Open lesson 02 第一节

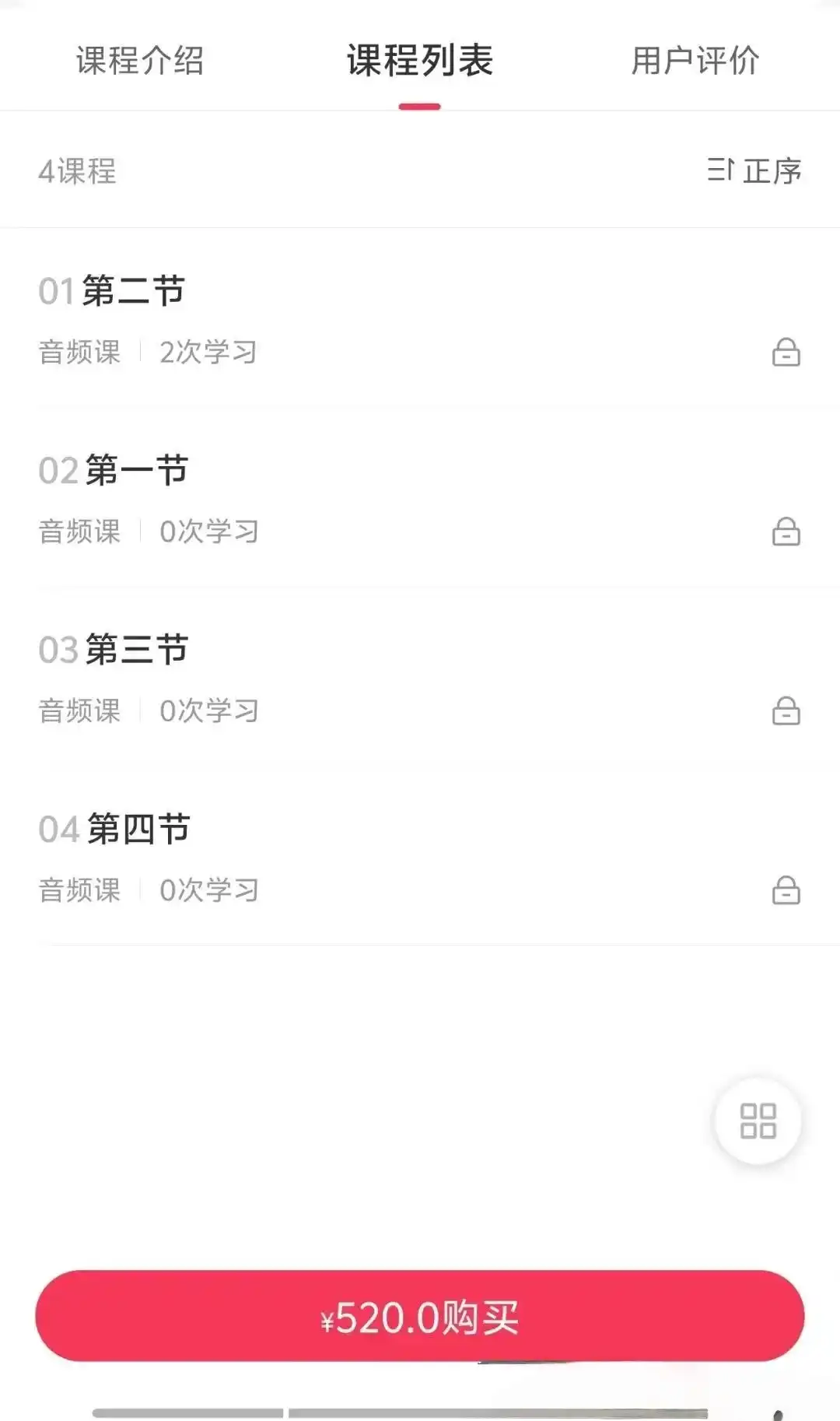(420, 499)
